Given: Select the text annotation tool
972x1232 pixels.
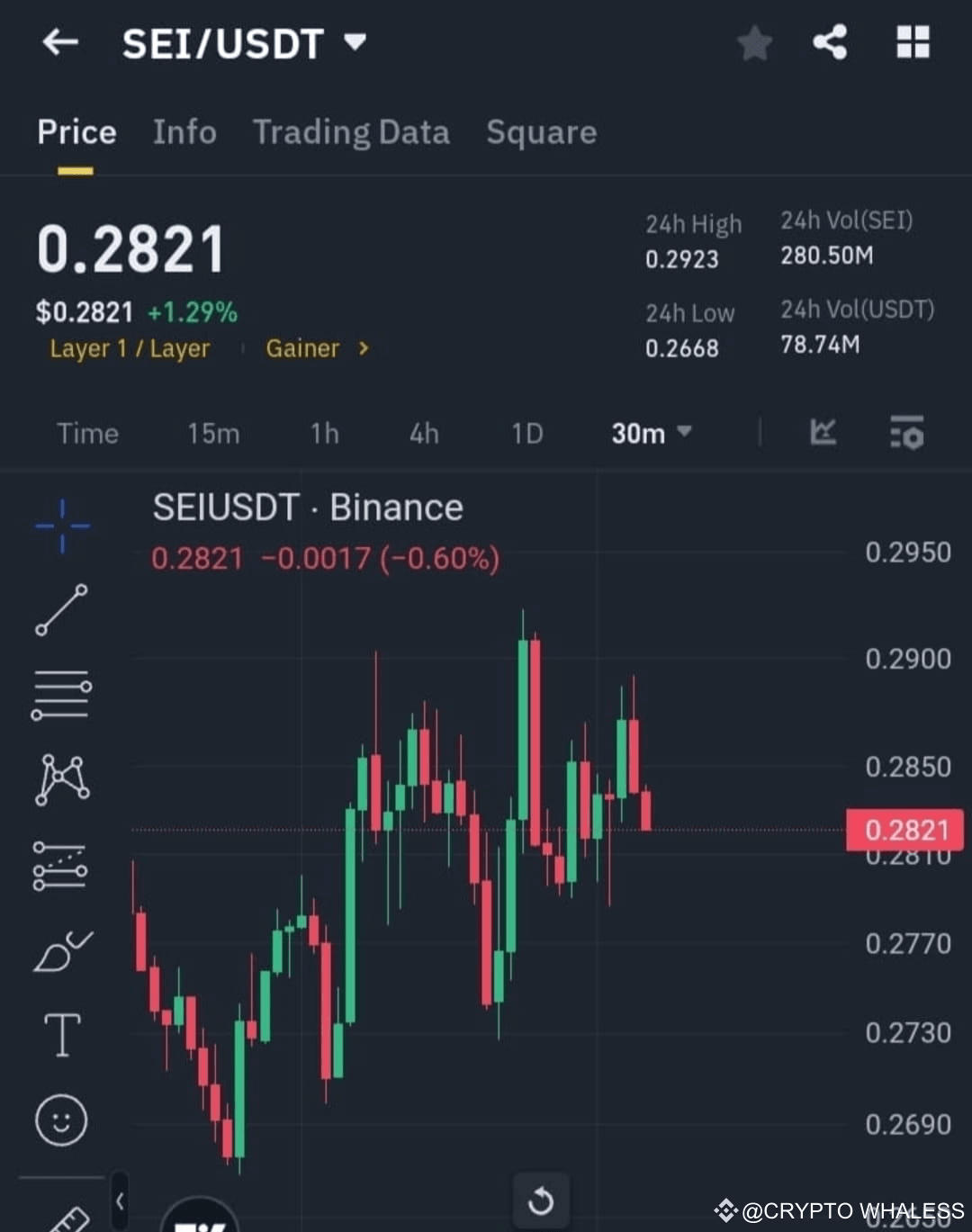Looking at the screenshot, I should tap(61, 1035).
